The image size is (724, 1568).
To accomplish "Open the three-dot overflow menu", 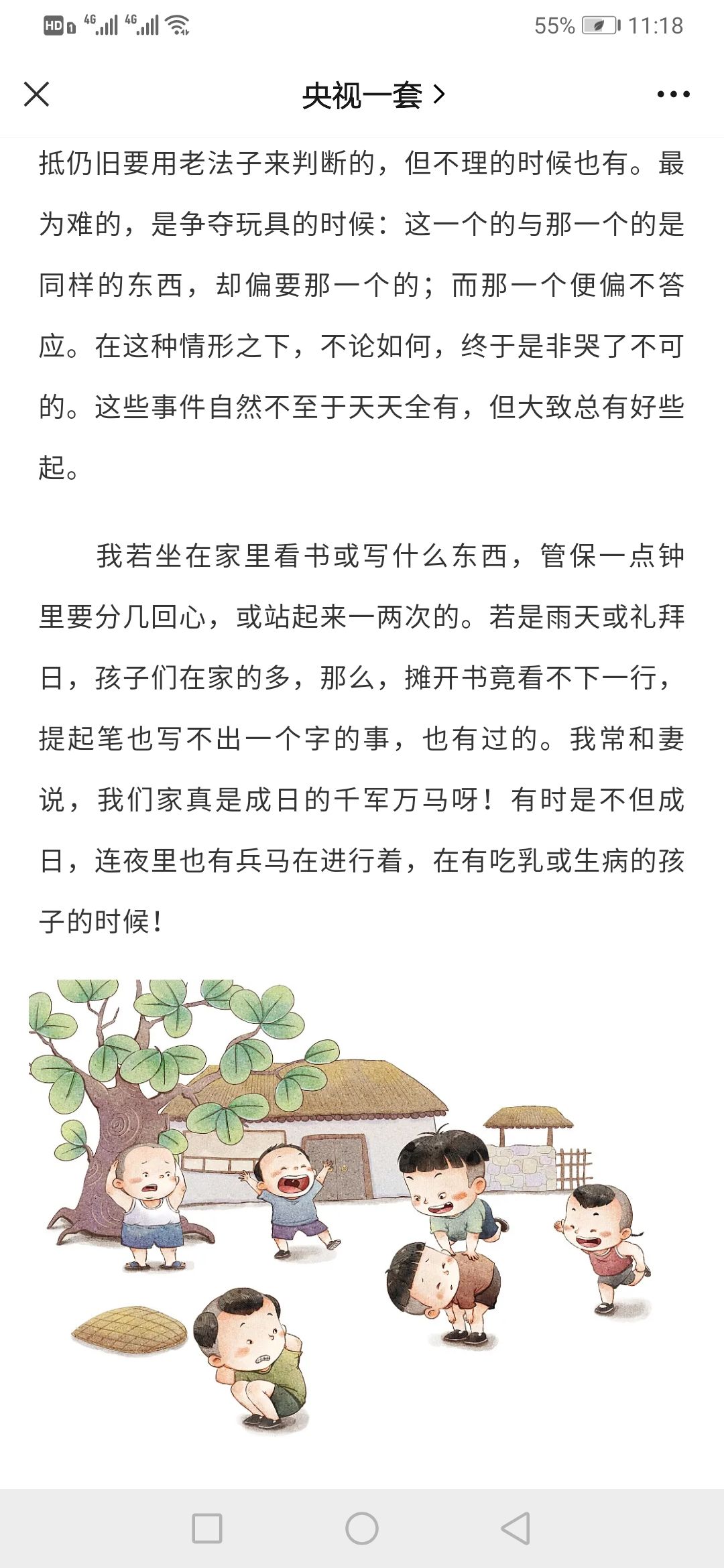I will point(673,94).
